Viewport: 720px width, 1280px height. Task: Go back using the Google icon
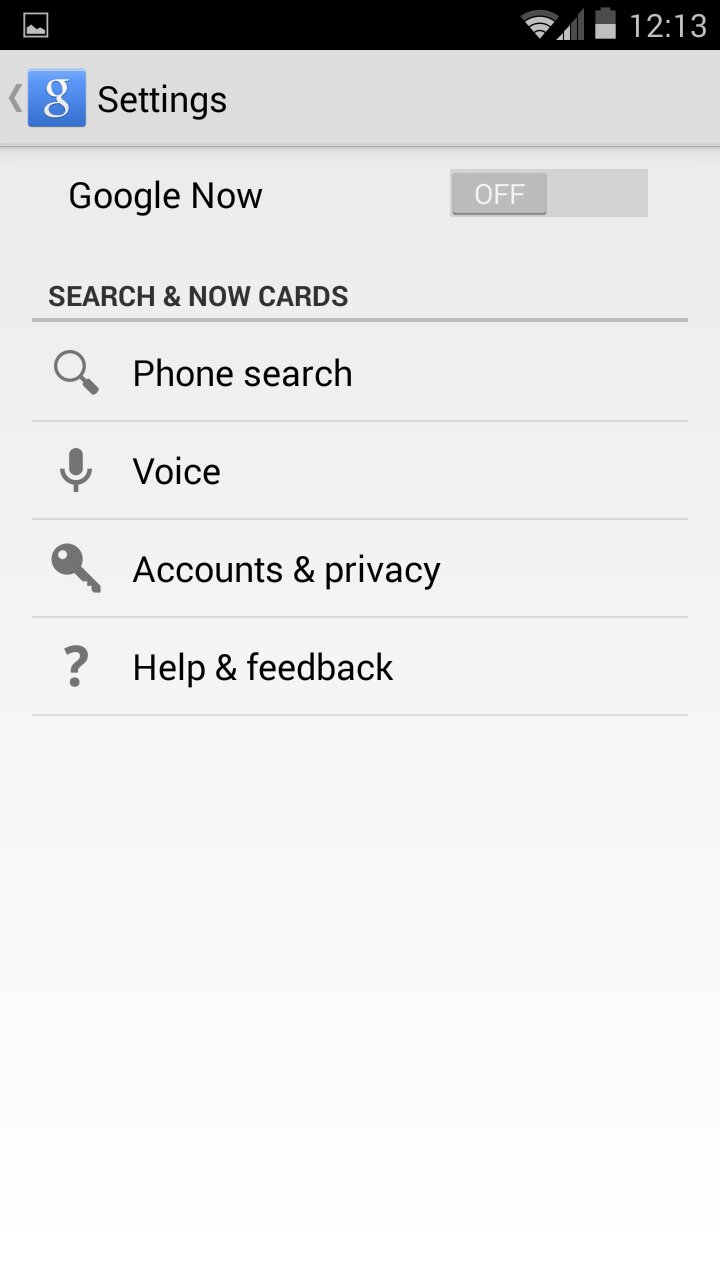click(56, 98)
